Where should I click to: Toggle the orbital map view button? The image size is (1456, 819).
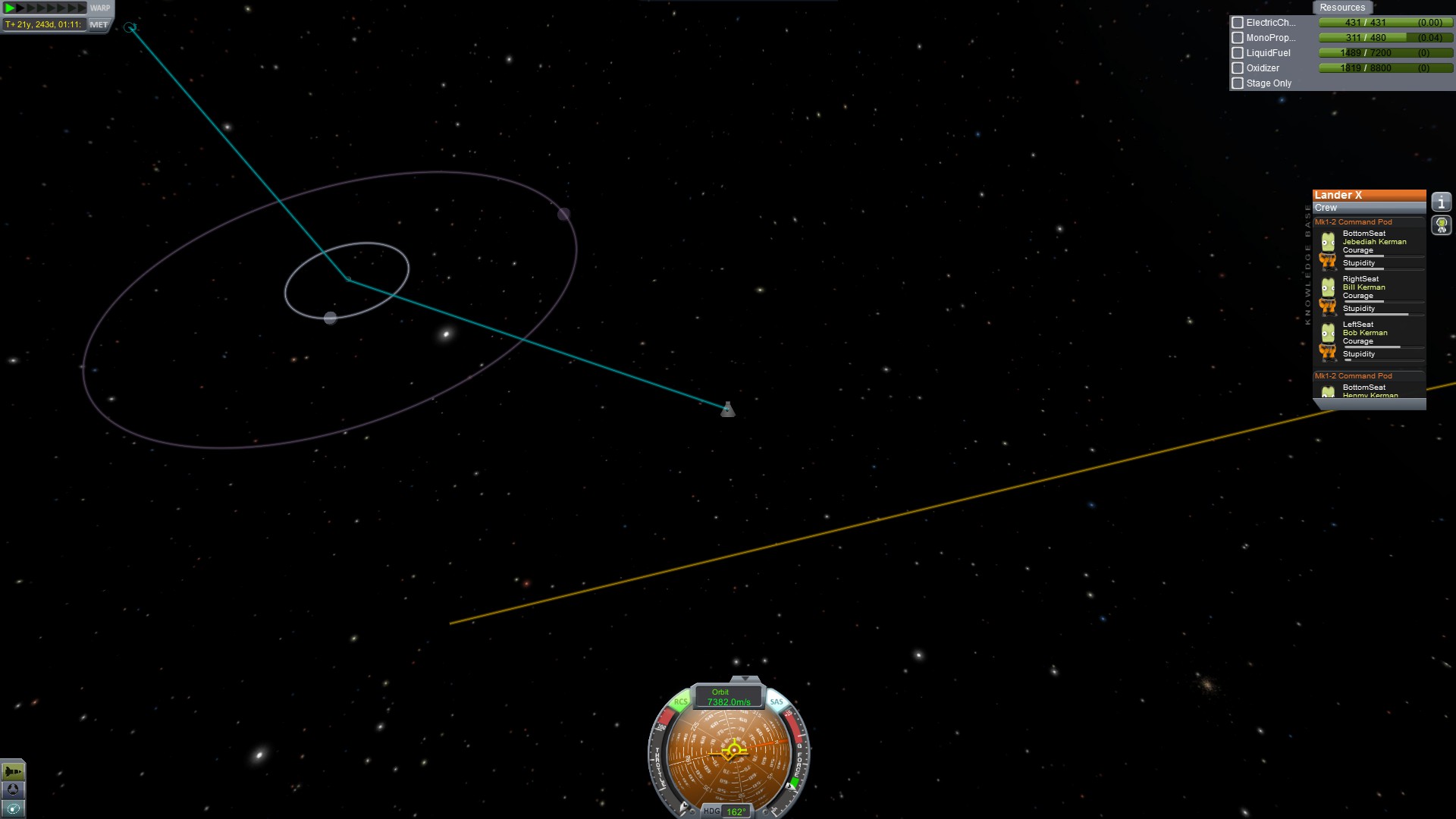(13, 808)
